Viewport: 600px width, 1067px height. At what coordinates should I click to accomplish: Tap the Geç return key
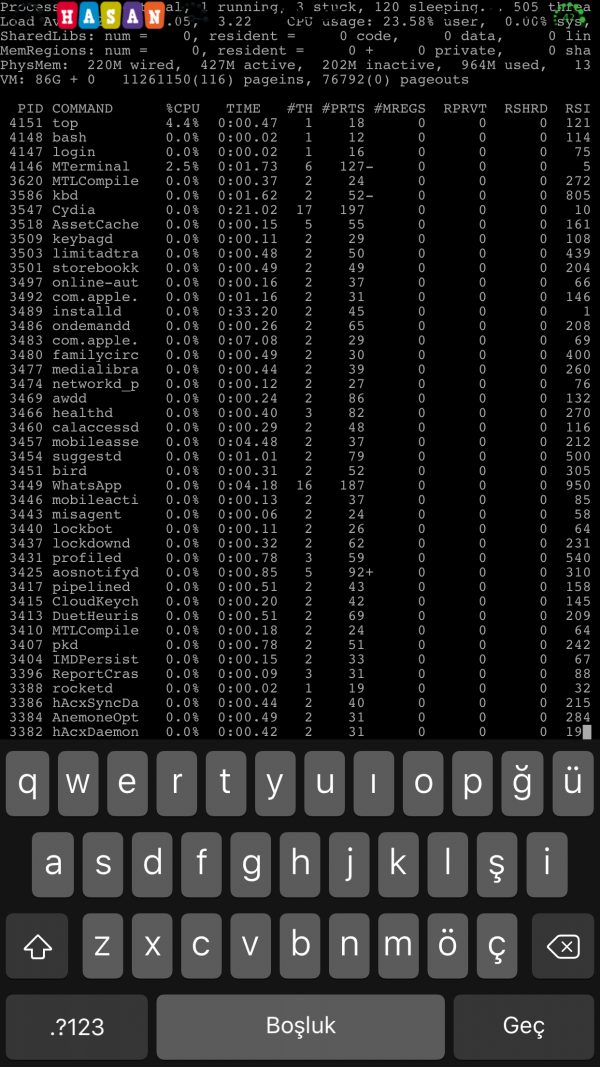coord(524,1027)
